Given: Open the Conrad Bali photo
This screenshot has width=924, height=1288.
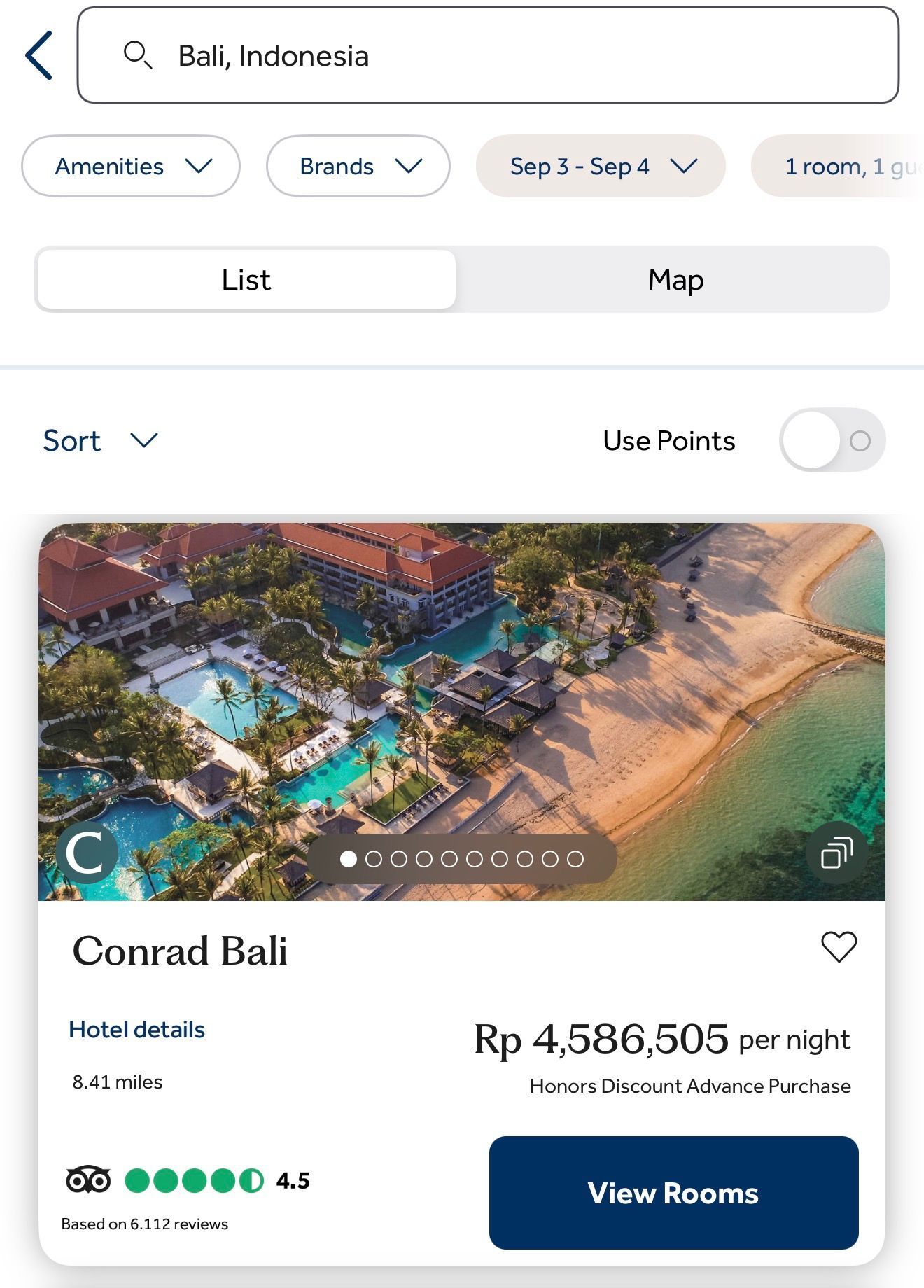Looking at the screenshot, I should click(x=462, y=711).
